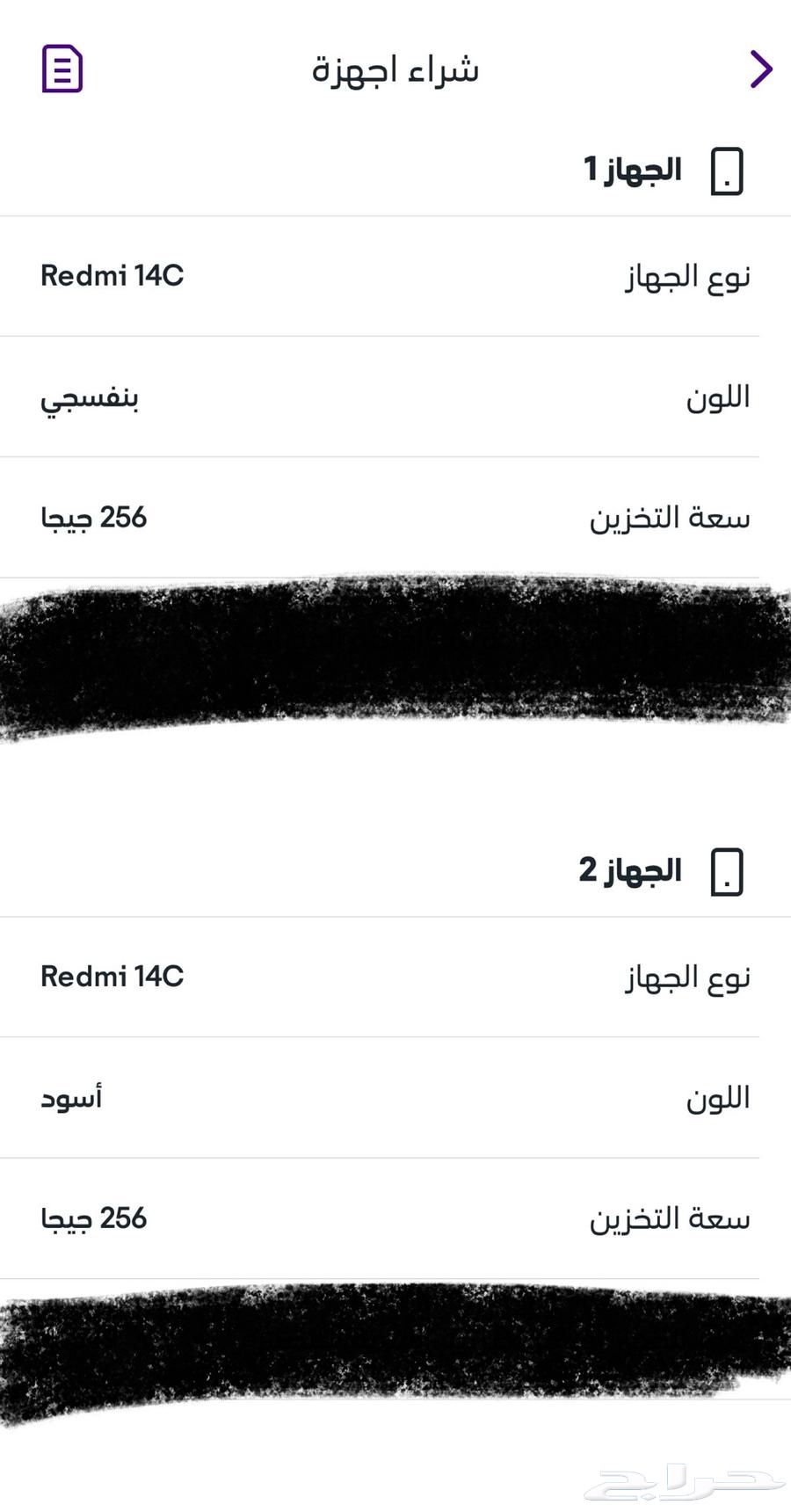Switch to the الجهاز 1 section
The height and width of the screenshot is (1512, 791).
pyautogui.click(x=635, y=171)
